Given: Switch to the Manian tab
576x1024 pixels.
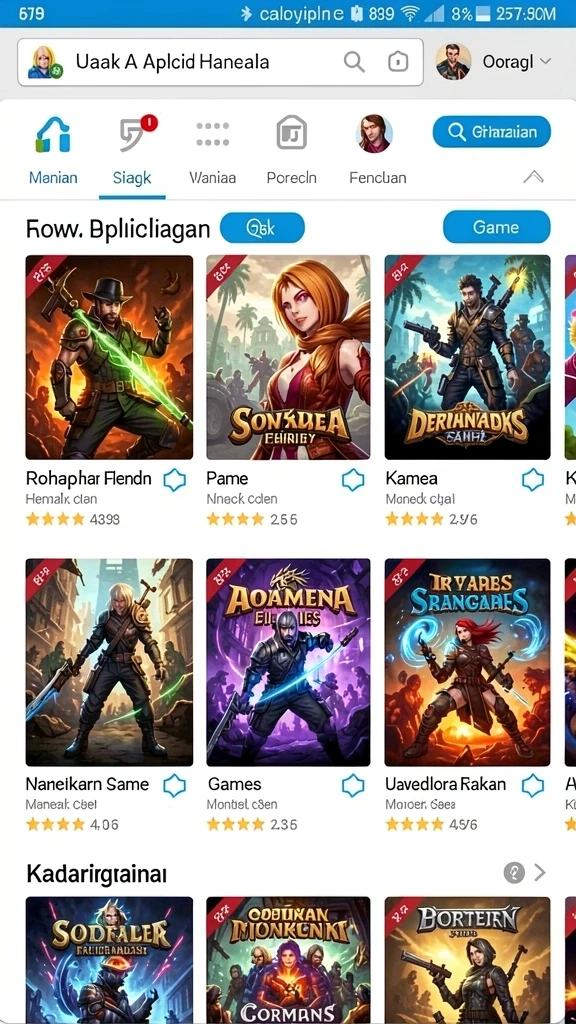Looking at the screenshot, I should tap(53, 152).
